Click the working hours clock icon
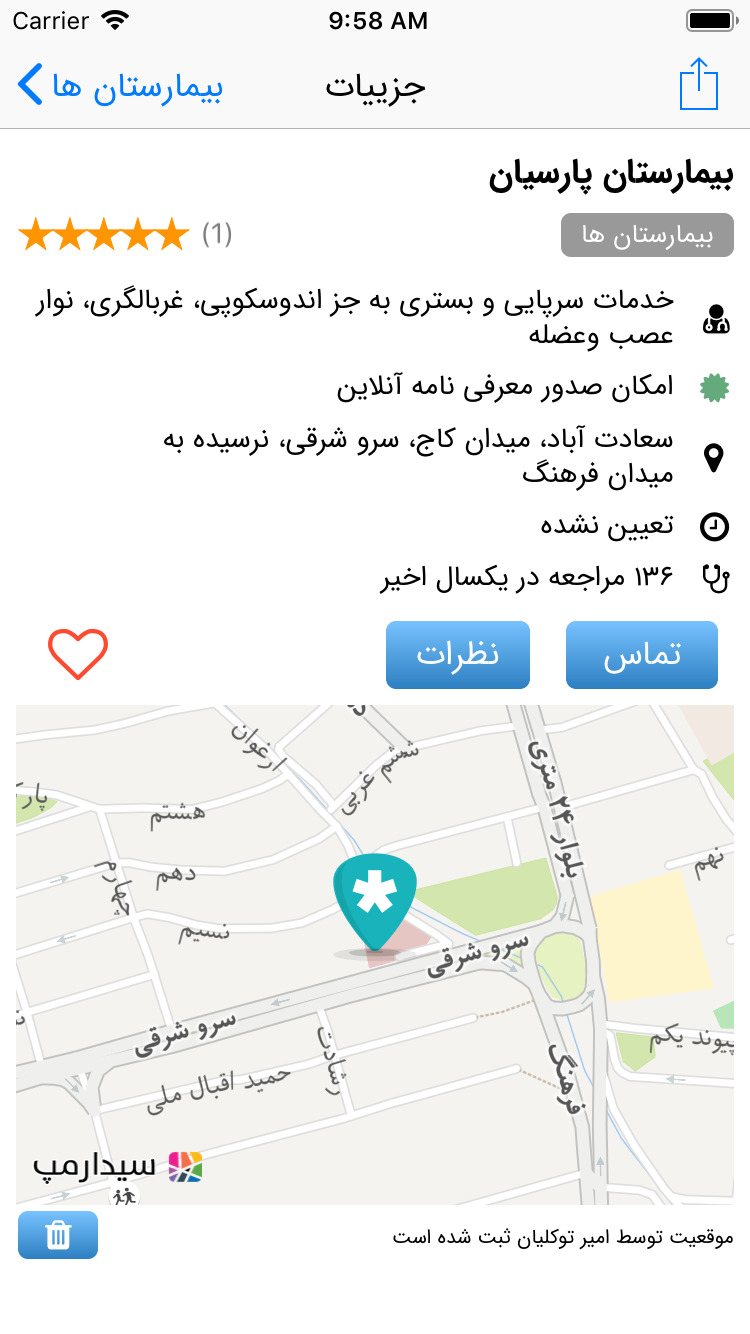The width and height of the screenshot is (750, 1334). tap(716, 525)
